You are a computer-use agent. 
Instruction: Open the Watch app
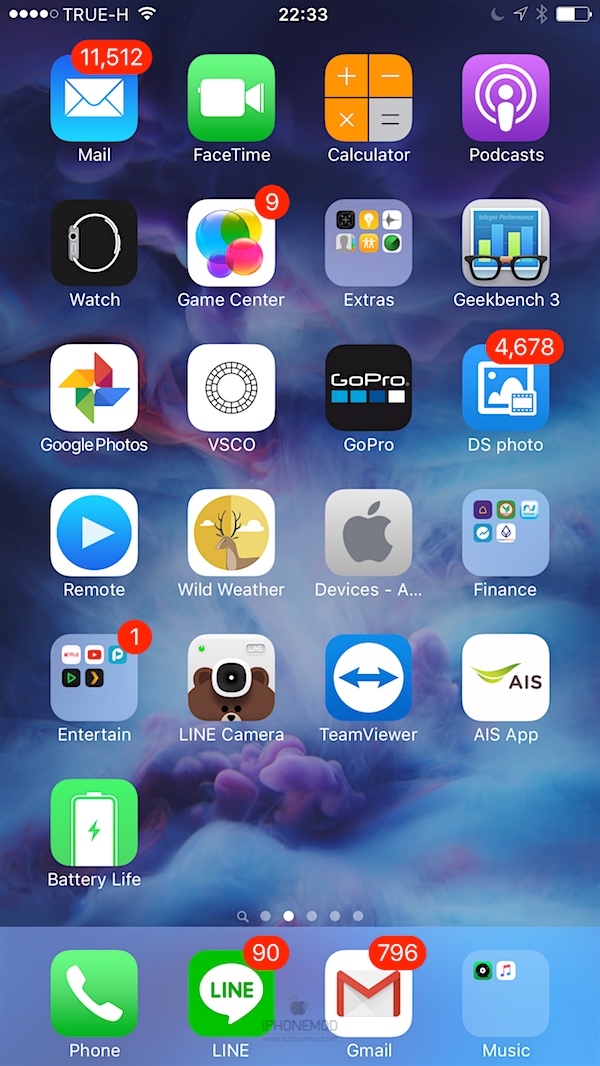click(x=94, y=243)
